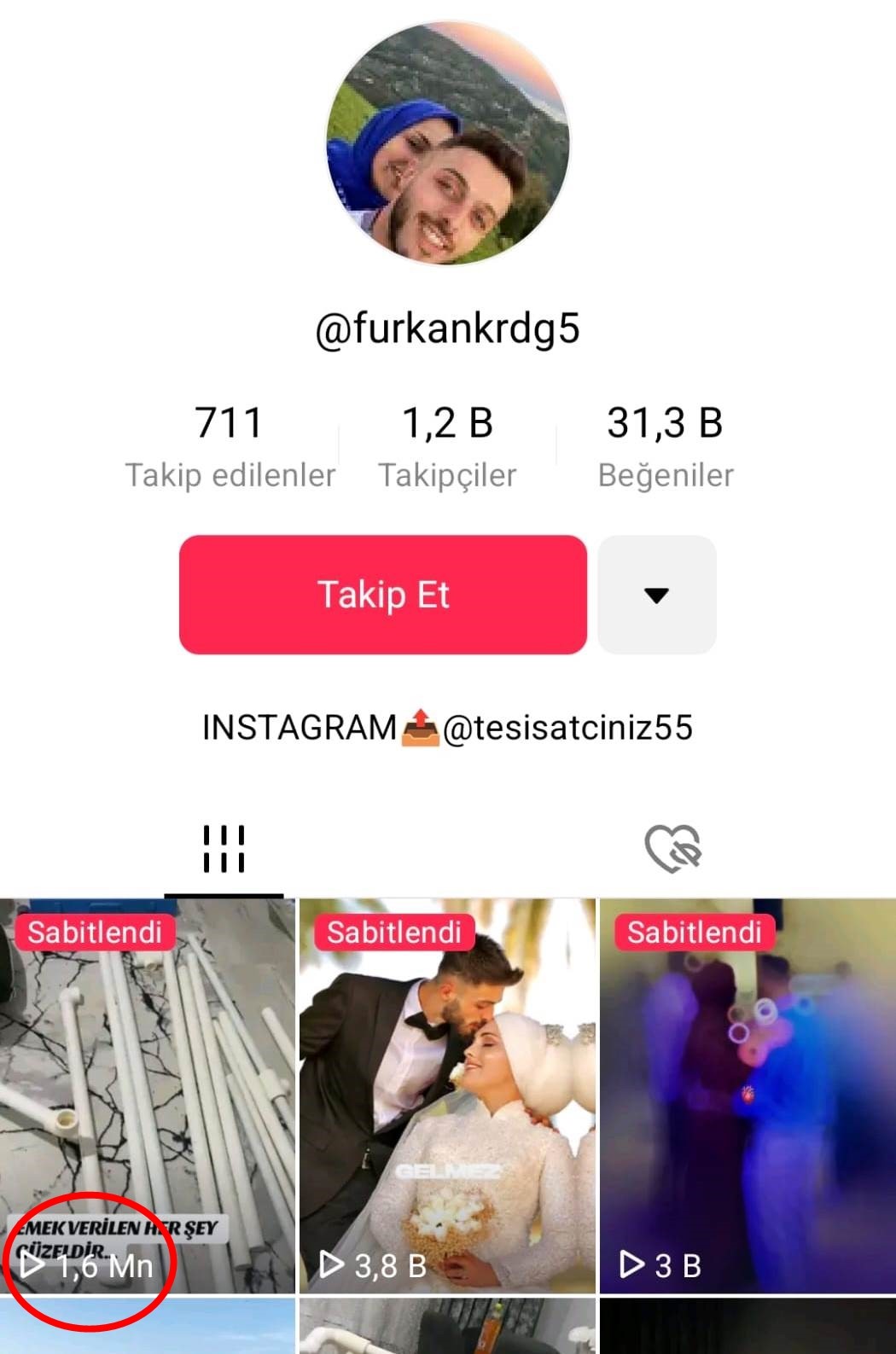
Task: Open the profile picture
Action: pyautogui.click(x=447, y=142)
